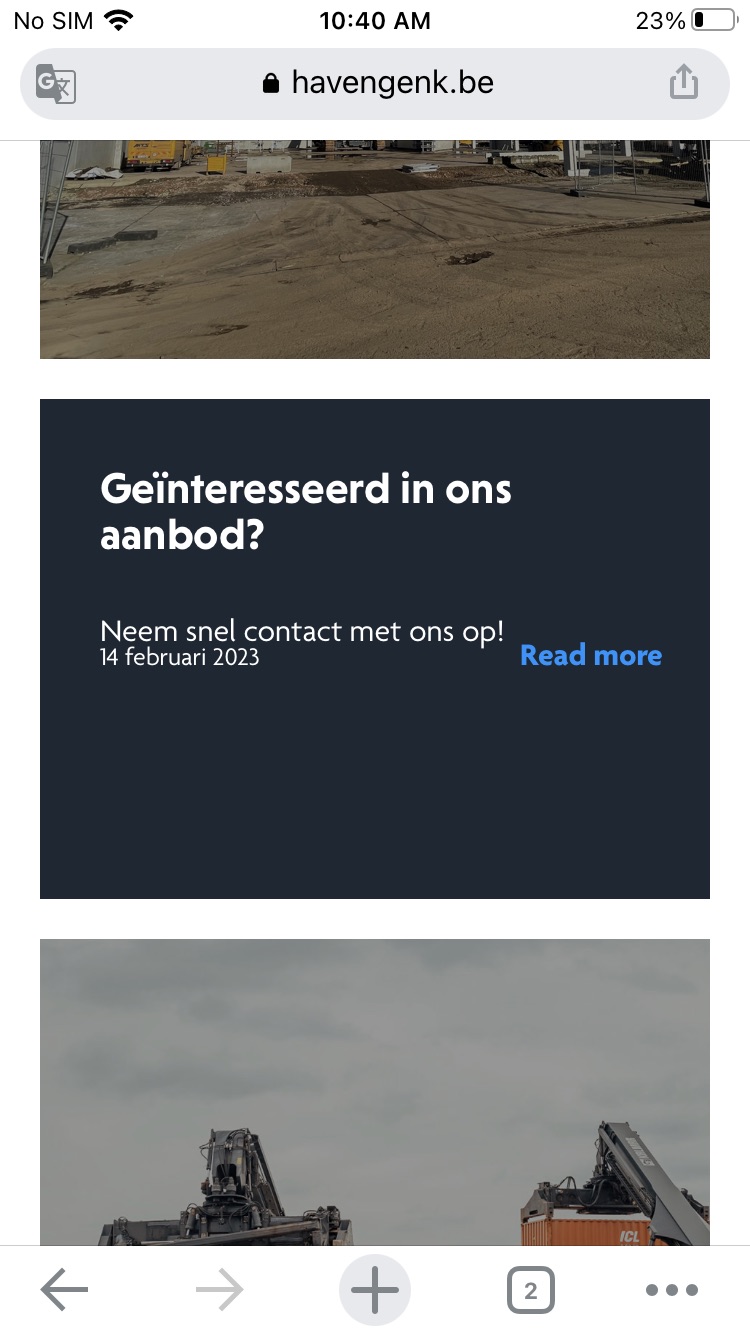Tap the havengenk.be address bar

tap(375, 83)
